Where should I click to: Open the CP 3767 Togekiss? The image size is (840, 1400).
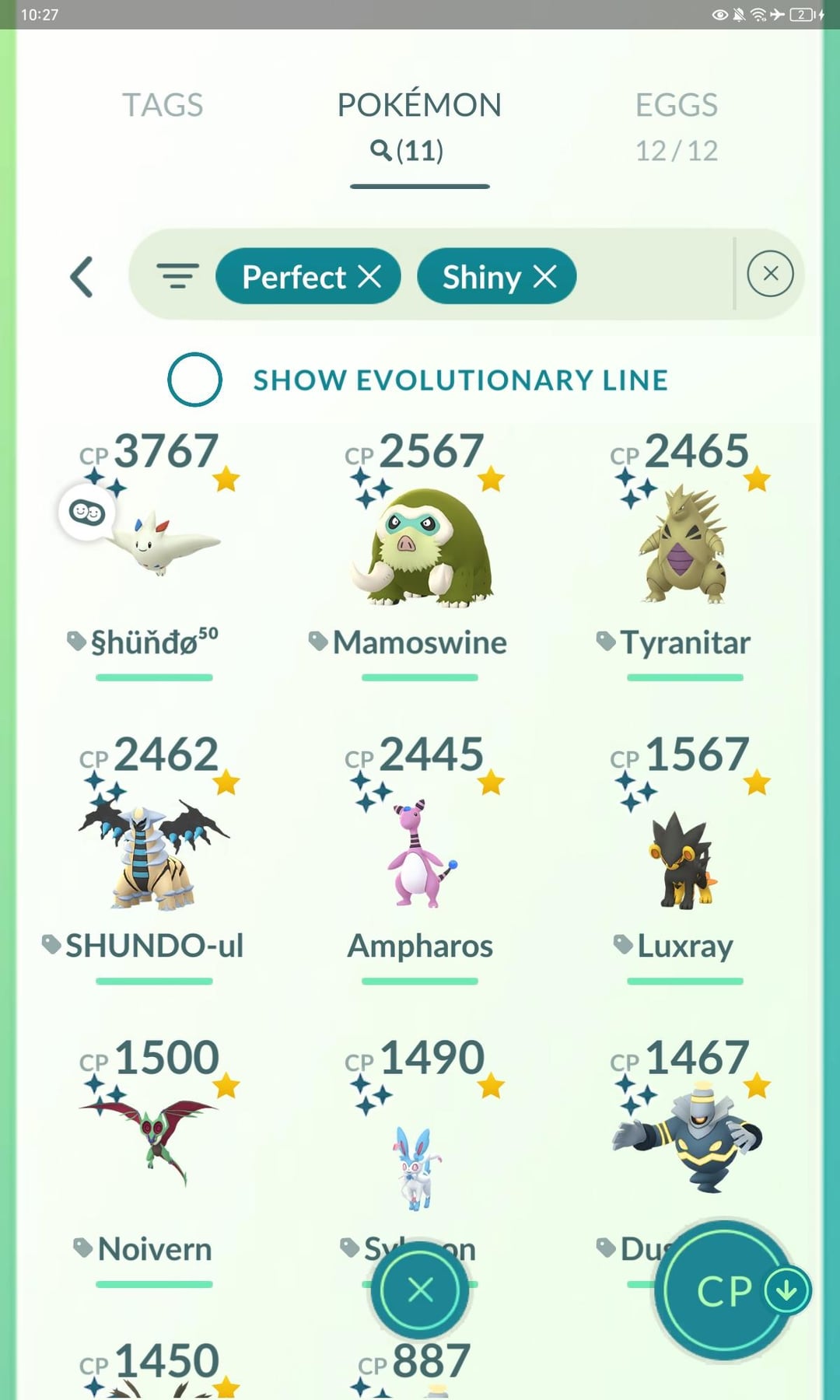(x=154, y=544)
